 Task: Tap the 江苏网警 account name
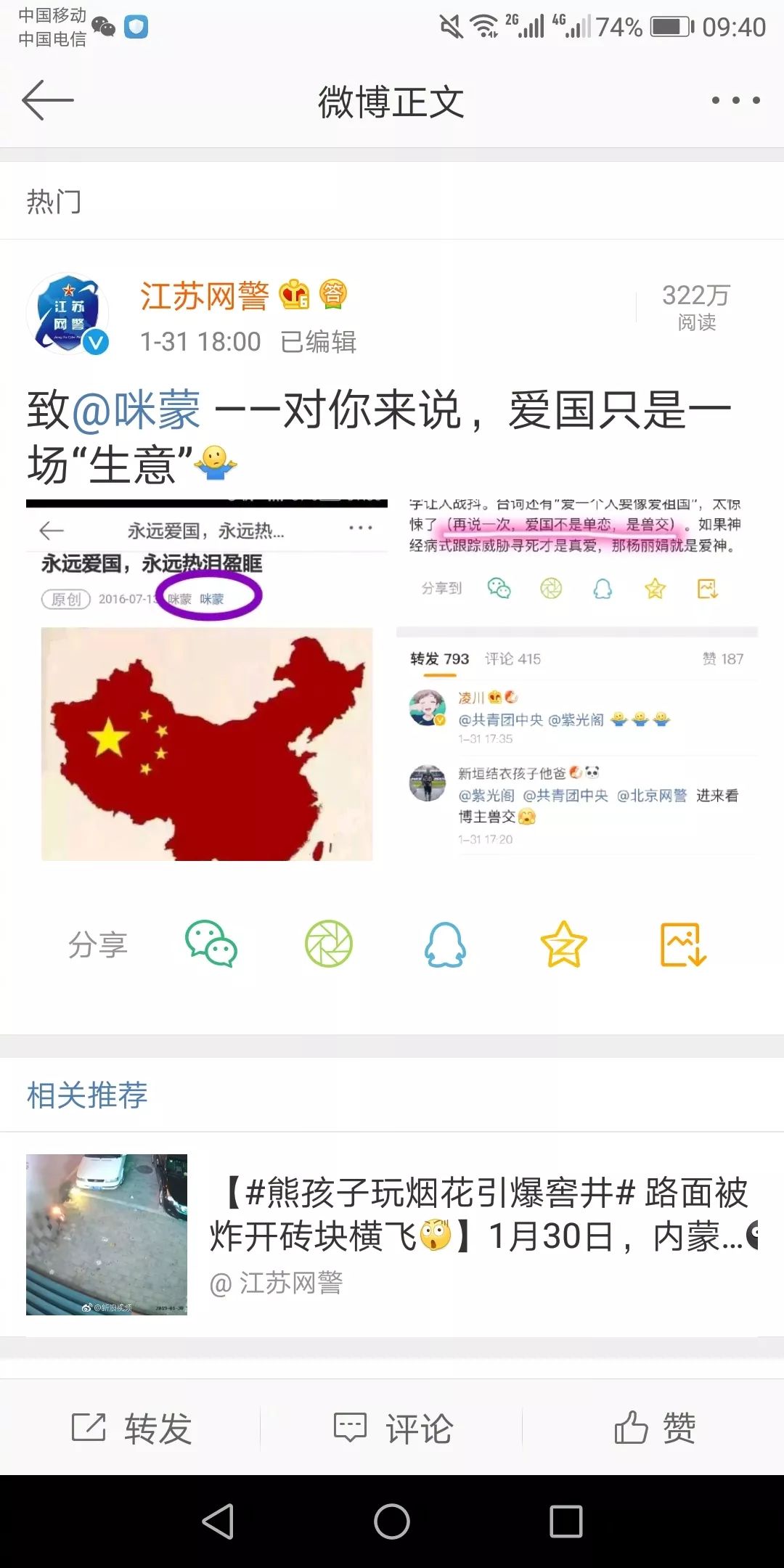click(205, 295)
